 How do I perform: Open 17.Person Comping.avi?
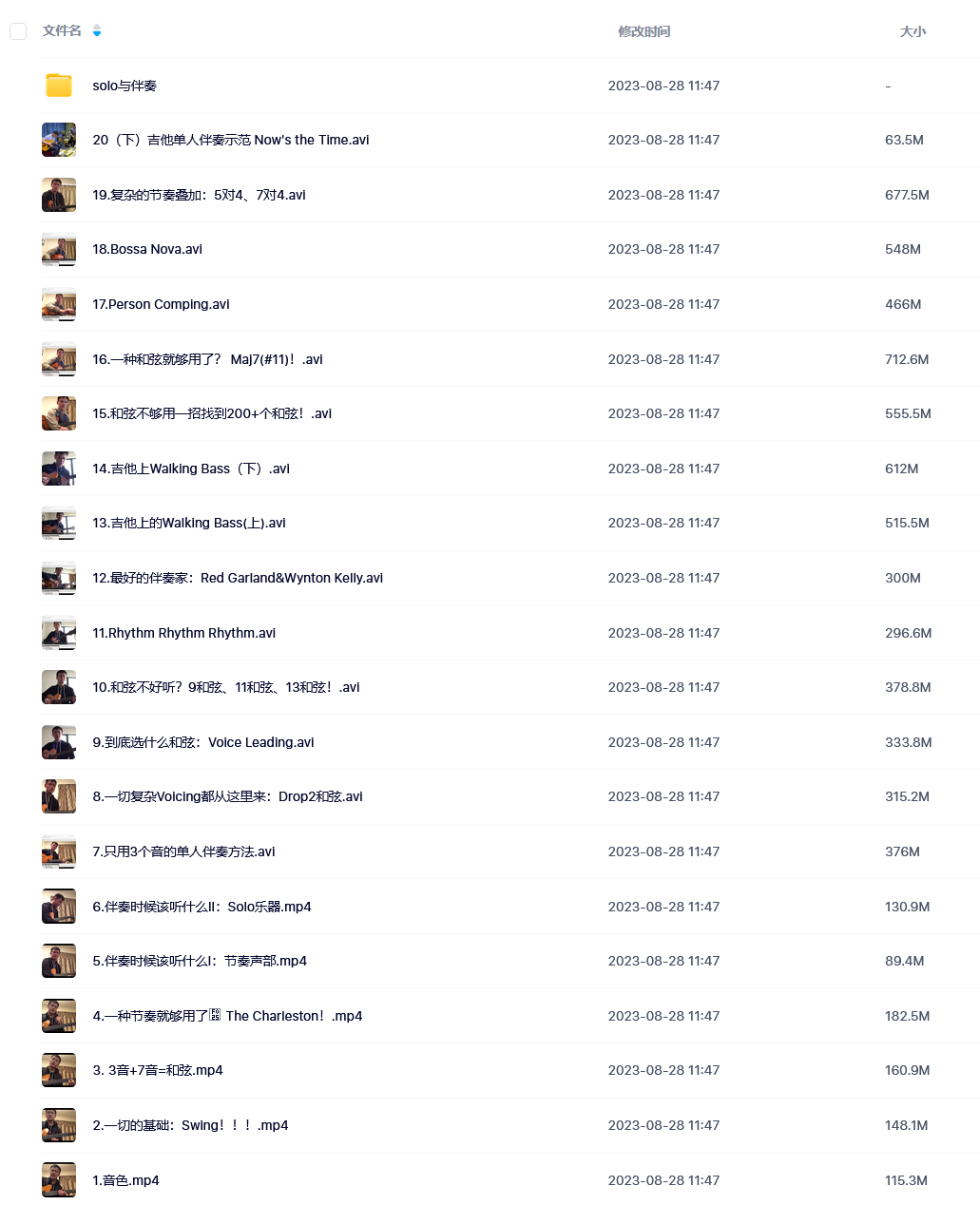click(x=161, y=304)
